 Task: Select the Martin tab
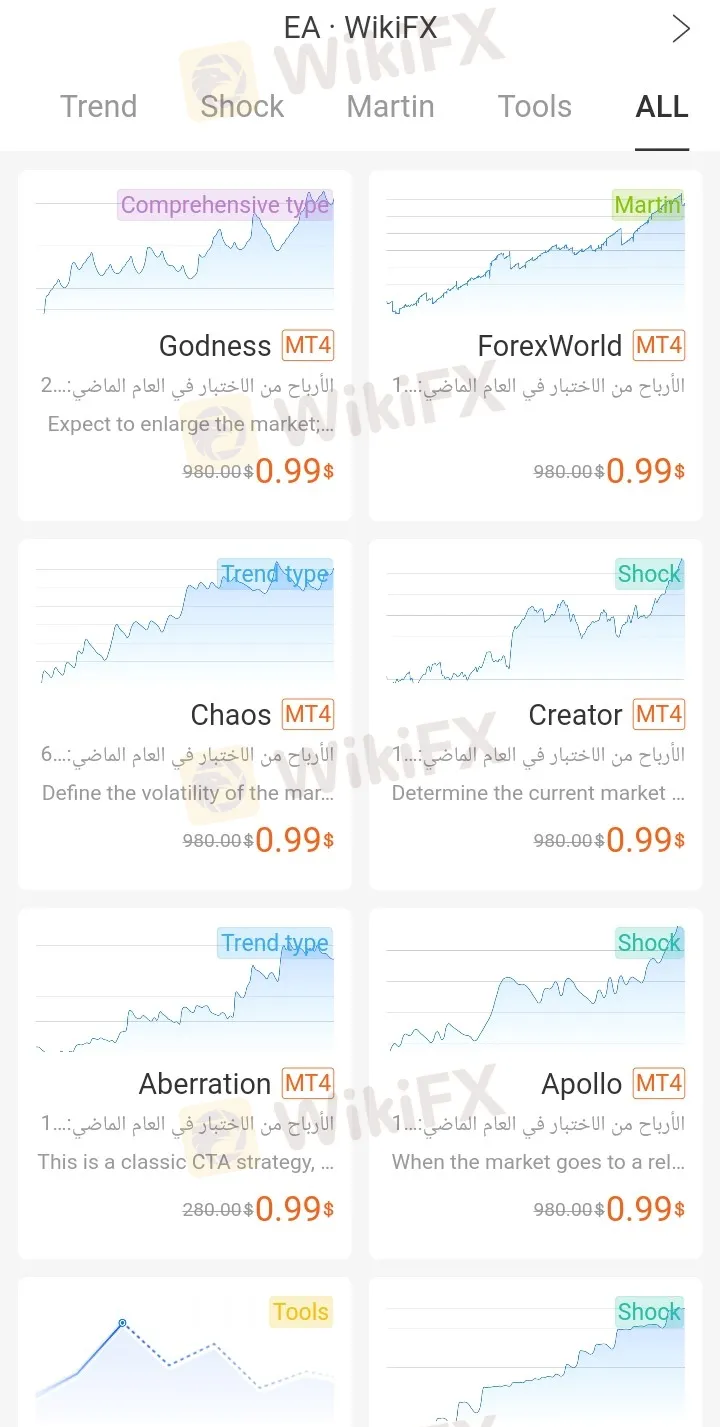pyautogui.click(x=390, y=107)
